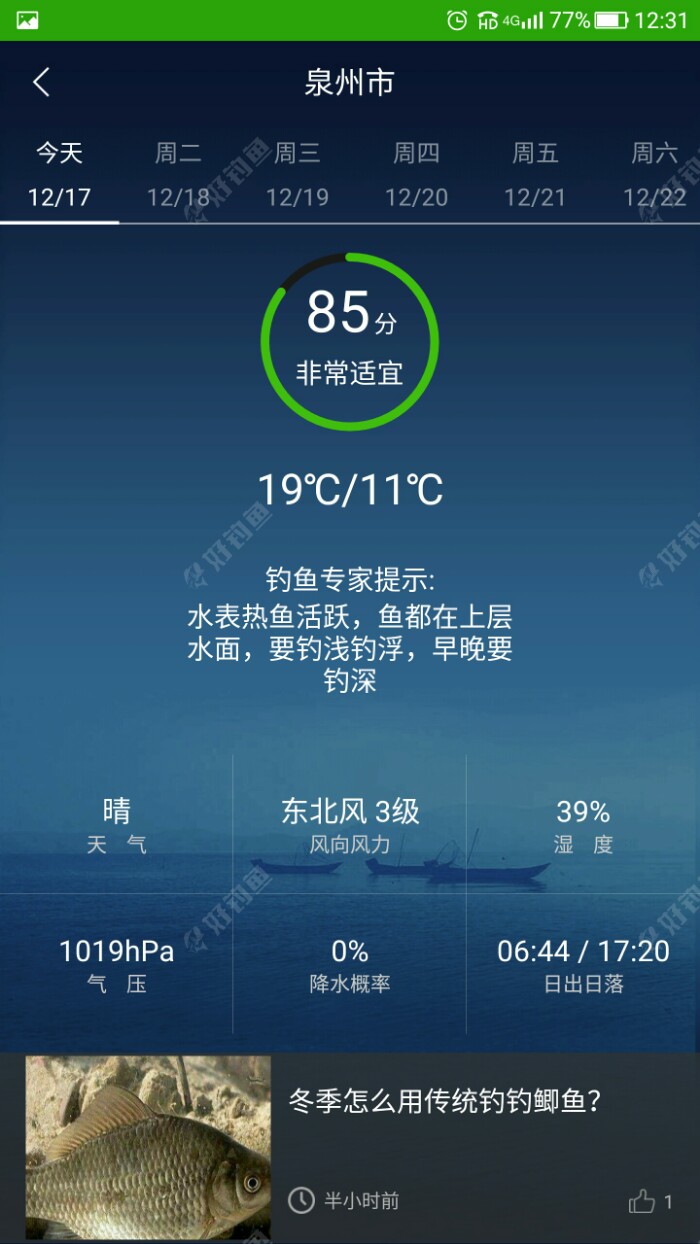Open the article 冬季怎么用传统钓钓鲫鱼
700x1244 pixels.
(x=445, y=1102)
